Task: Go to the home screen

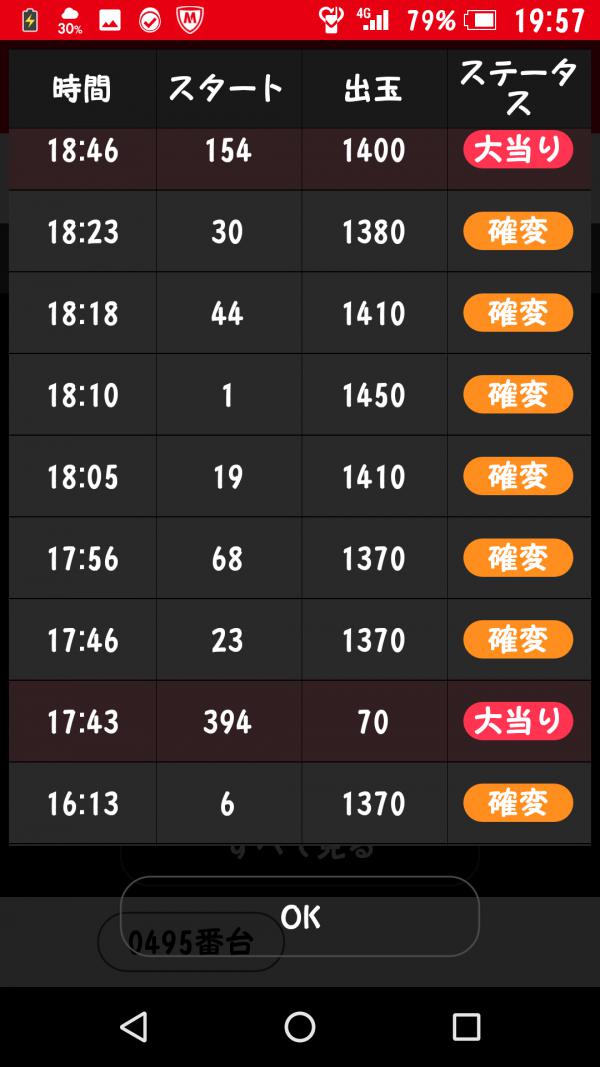Action: click(x=300, y=1026)
